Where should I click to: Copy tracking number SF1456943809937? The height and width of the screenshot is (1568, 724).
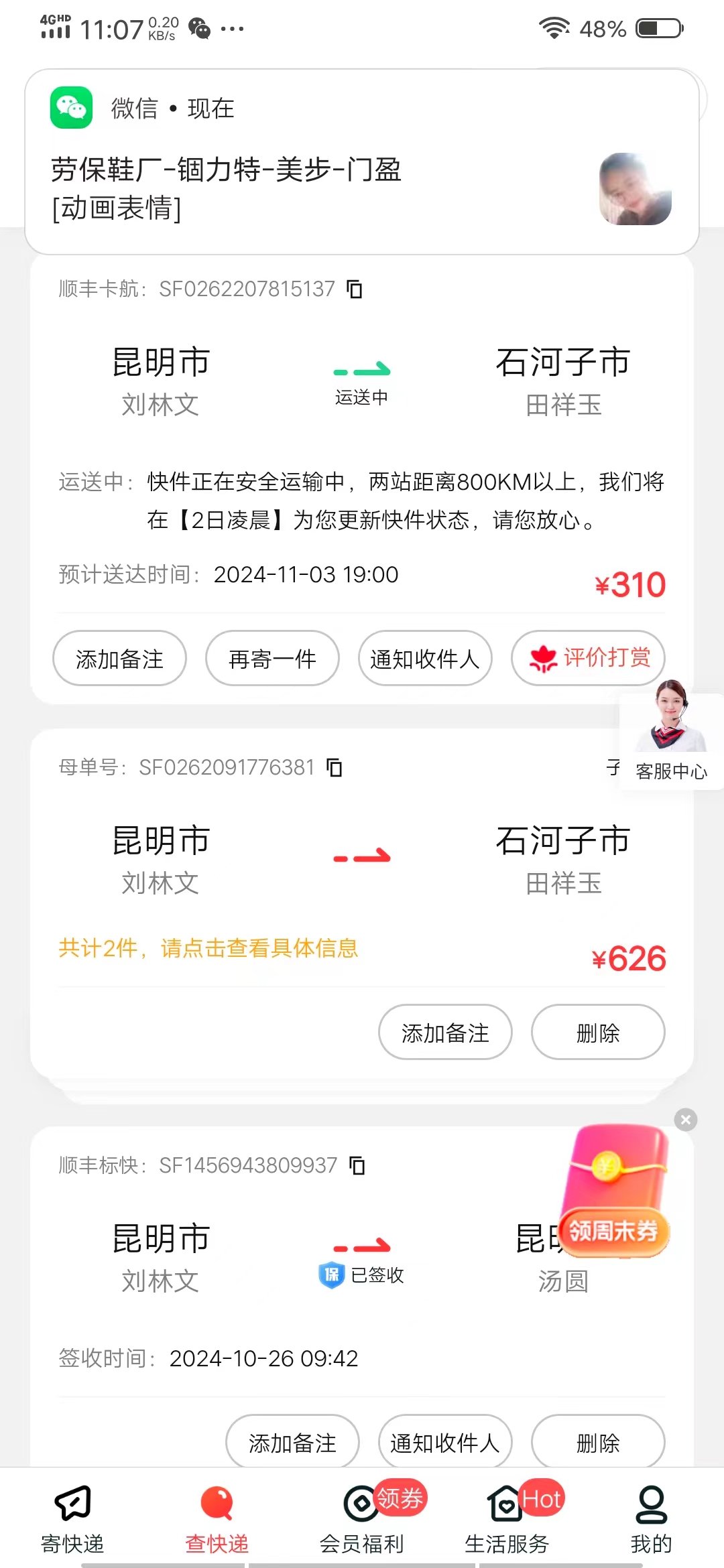[x=357, y=1165]
